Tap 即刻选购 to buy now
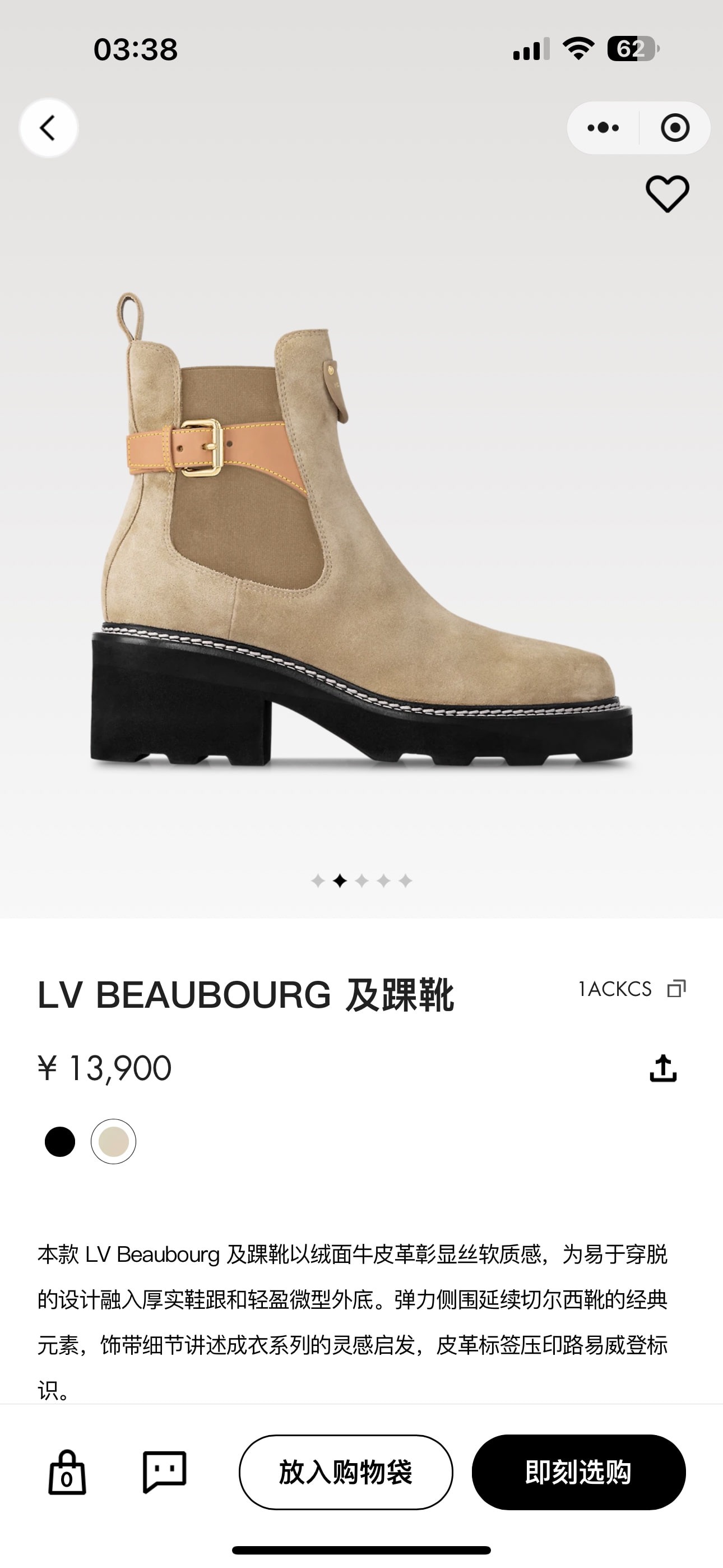The image size is (723, 1568). [578, 1472]
